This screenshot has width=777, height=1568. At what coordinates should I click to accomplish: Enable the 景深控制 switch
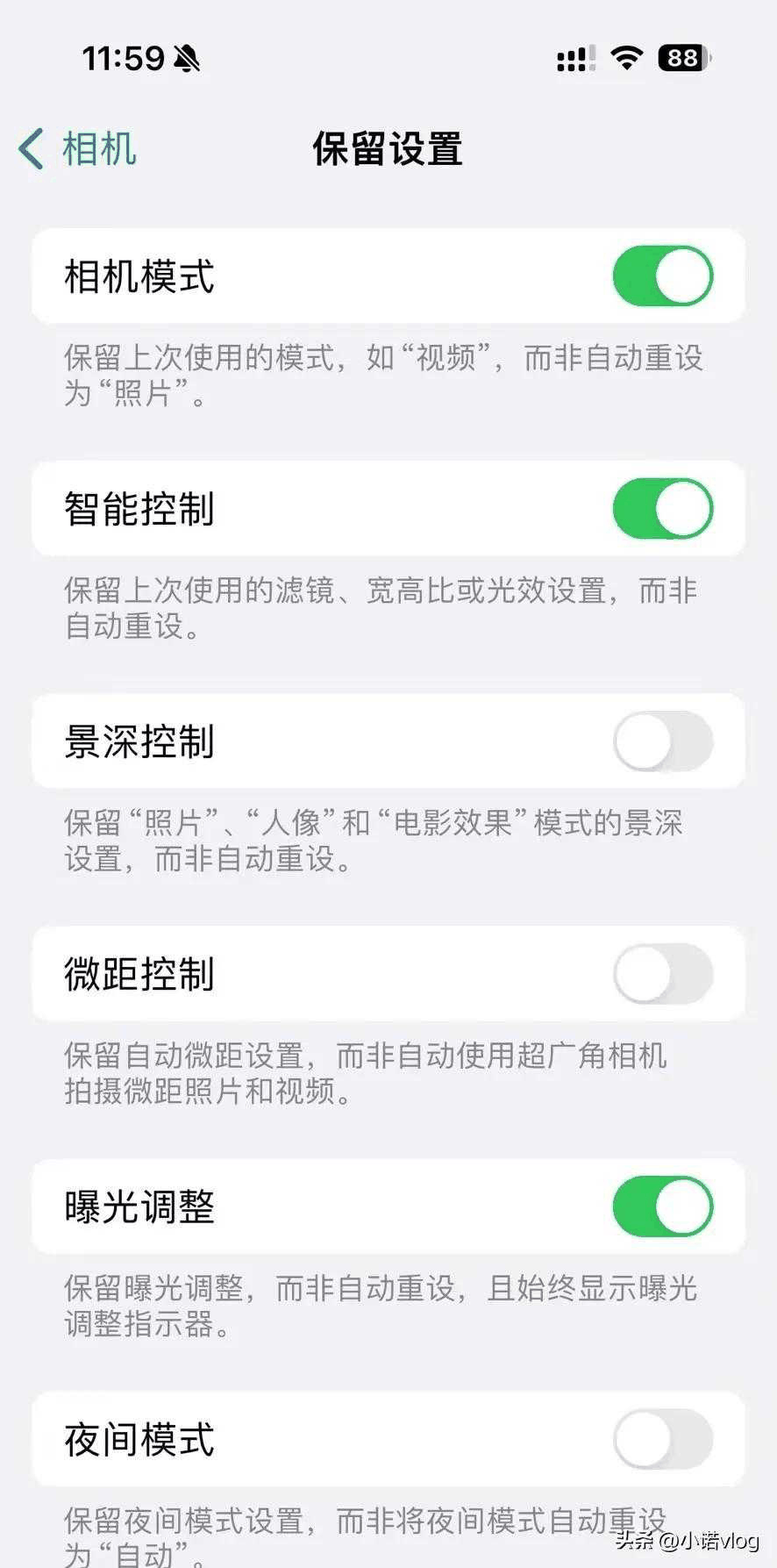pos(662,741)
